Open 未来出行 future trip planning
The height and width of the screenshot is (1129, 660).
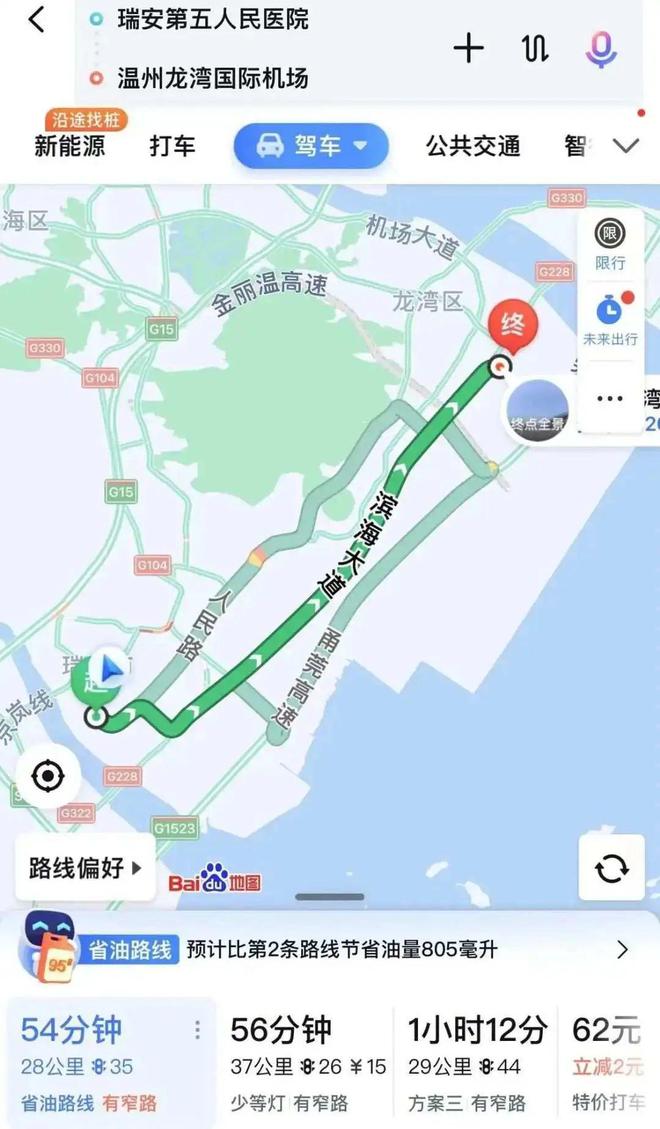[610, 320]
